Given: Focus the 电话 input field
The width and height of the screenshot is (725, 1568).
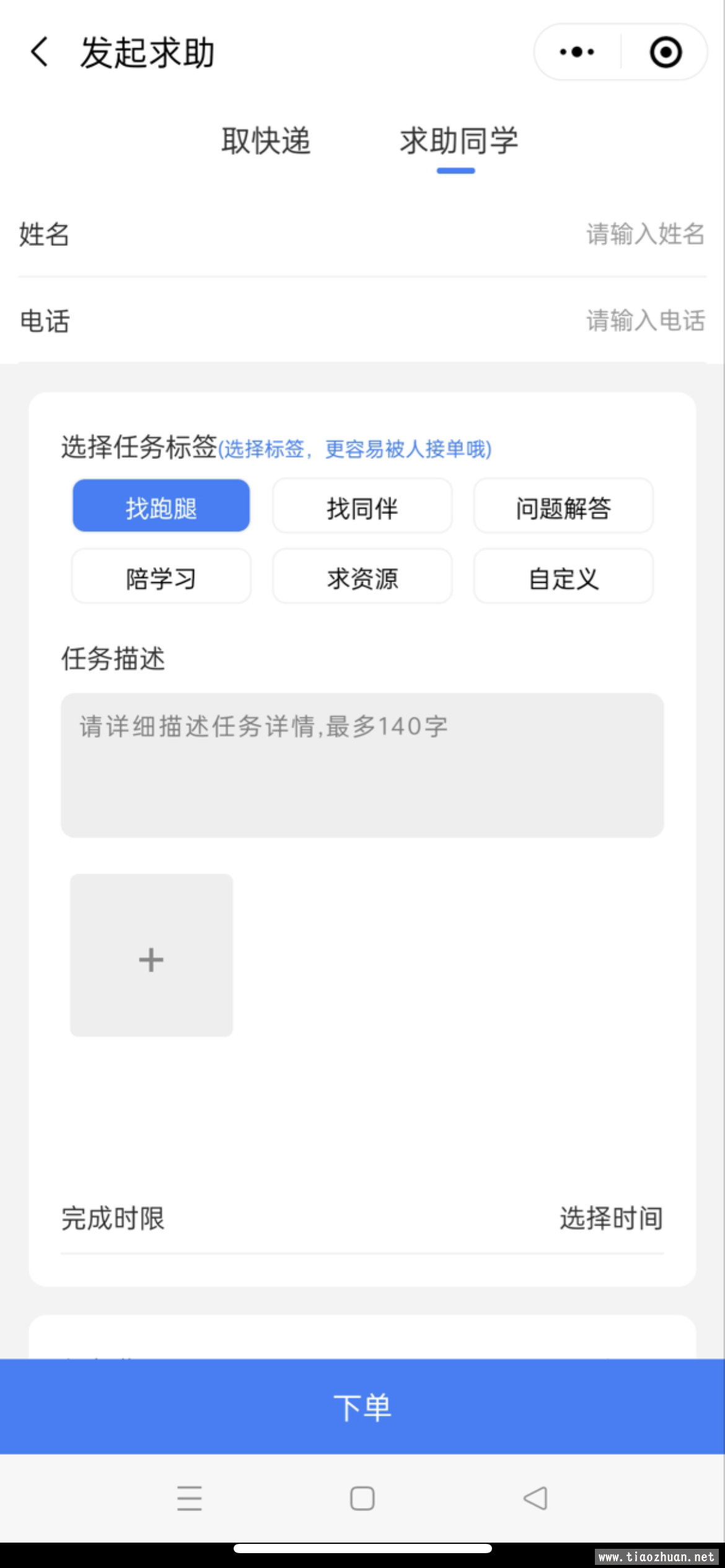Looking at the screenshot, I should click(x=362, y=321).
